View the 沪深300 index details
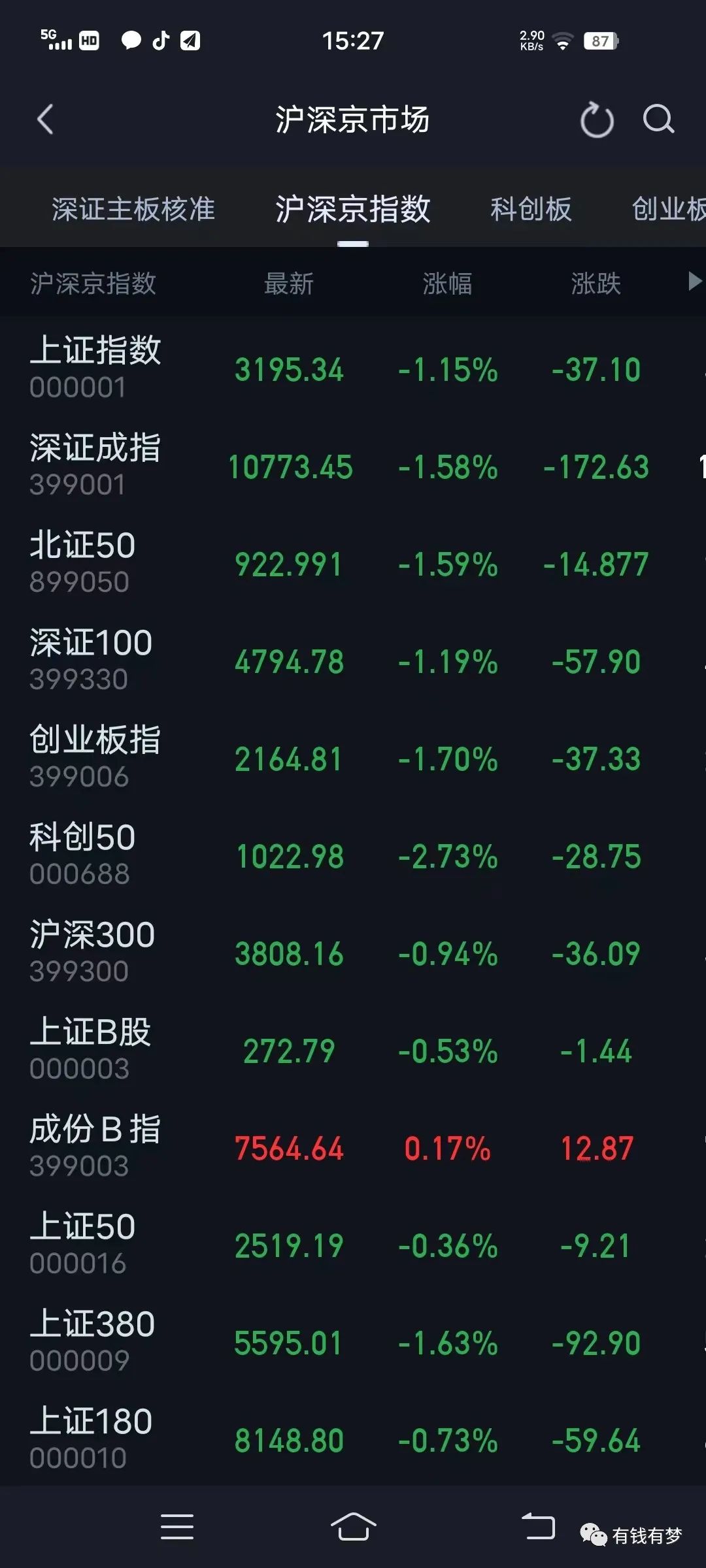Image resolution: width=706 pixels, height=1568 pixels. click(353, 953)
